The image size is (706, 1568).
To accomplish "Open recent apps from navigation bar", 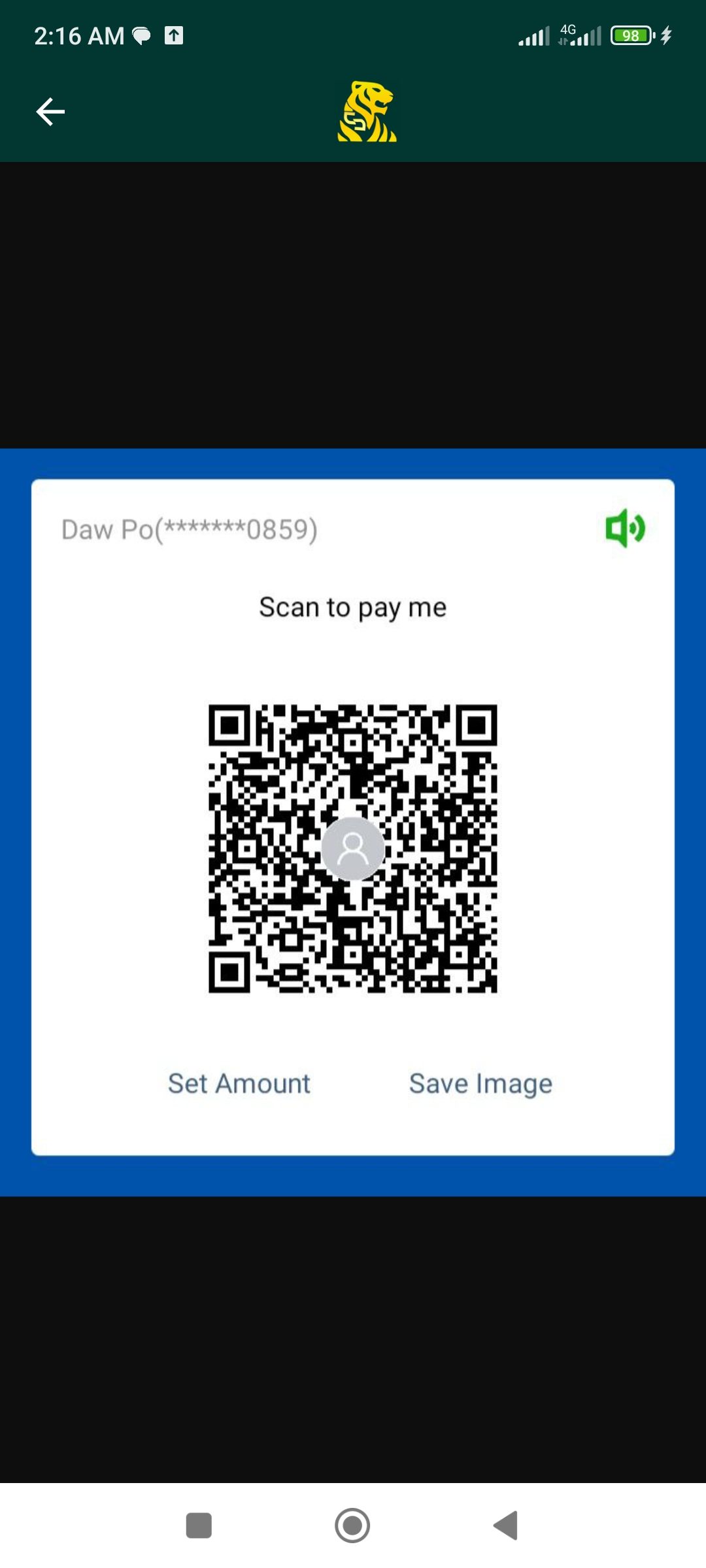I will click(x=199, y=1526).
